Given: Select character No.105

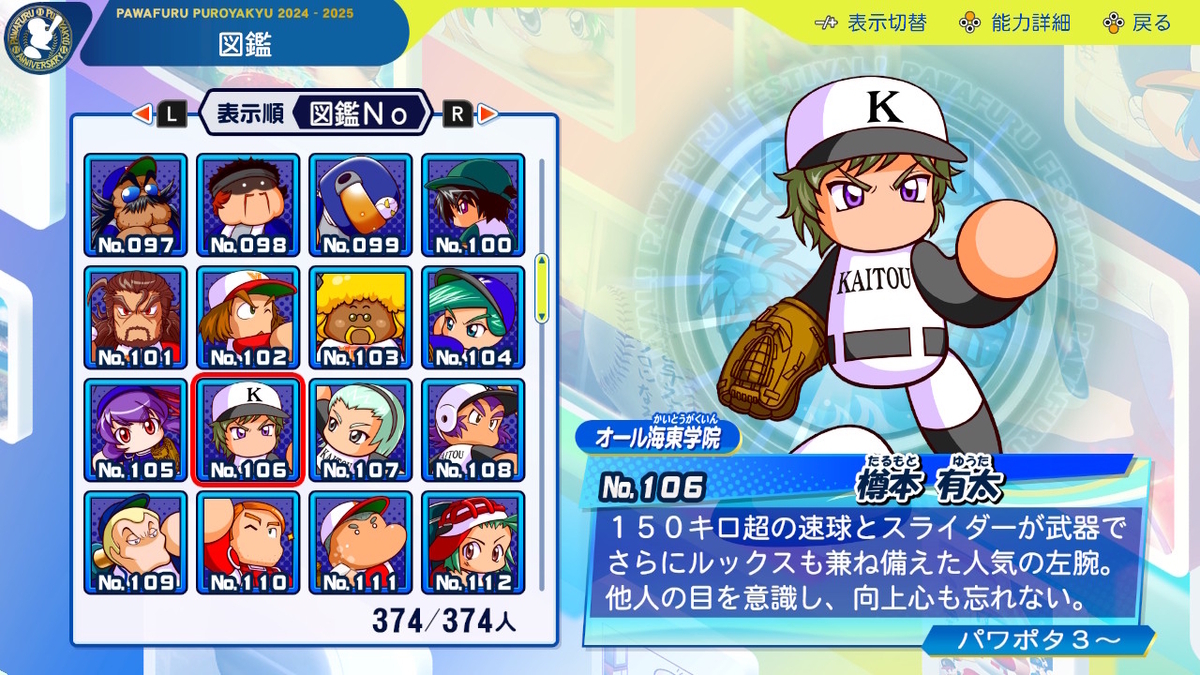Looking at the screenshot, I should point(136,430).
